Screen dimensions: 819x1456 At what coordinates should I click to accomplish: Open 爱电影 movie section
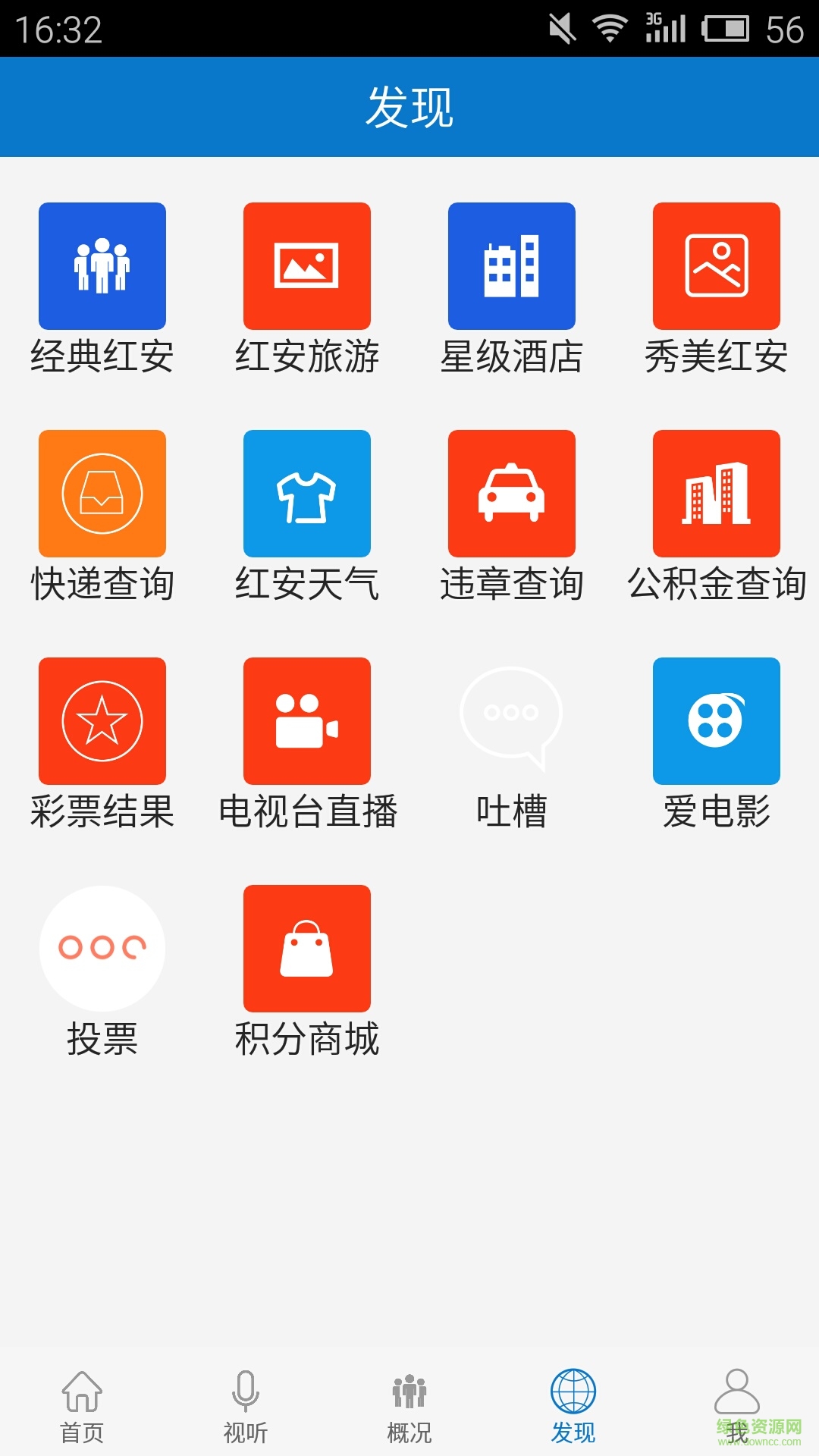717,720
